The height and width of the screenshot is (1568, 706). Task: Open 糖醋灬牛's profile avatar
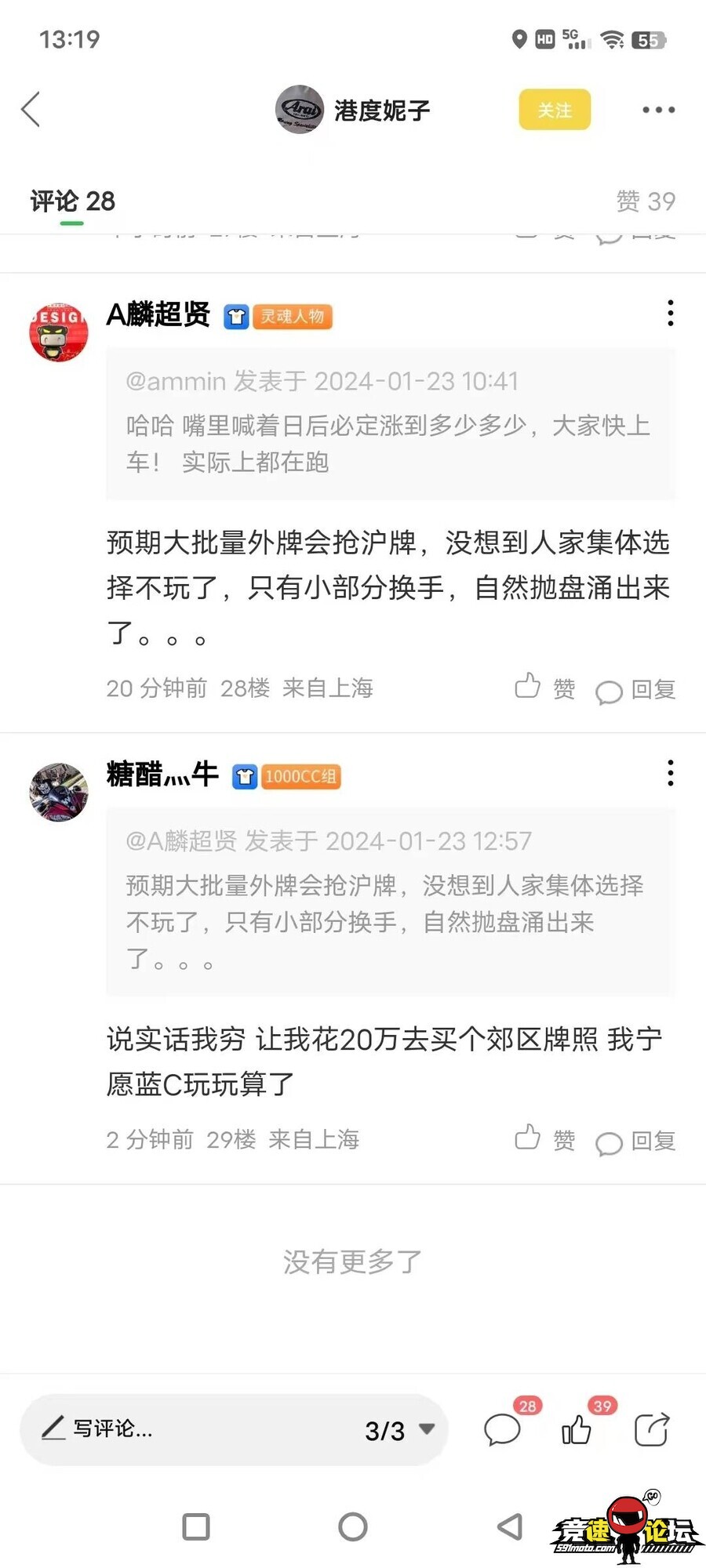pyautogui.click(x=59, y=792)
